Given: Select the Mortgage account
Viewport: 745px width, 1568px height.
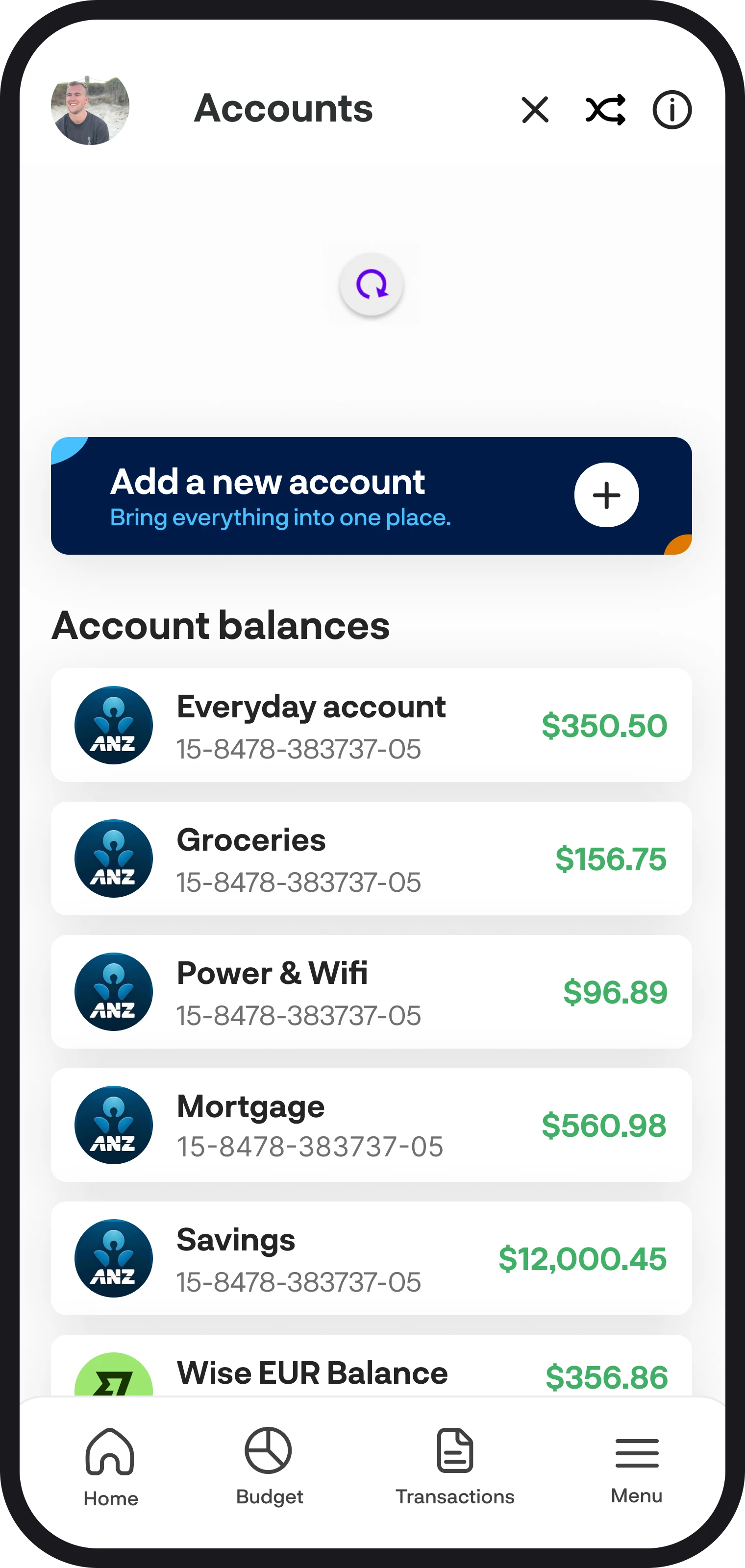Looking at the screenshot, I should click(x=372, y=1125).
